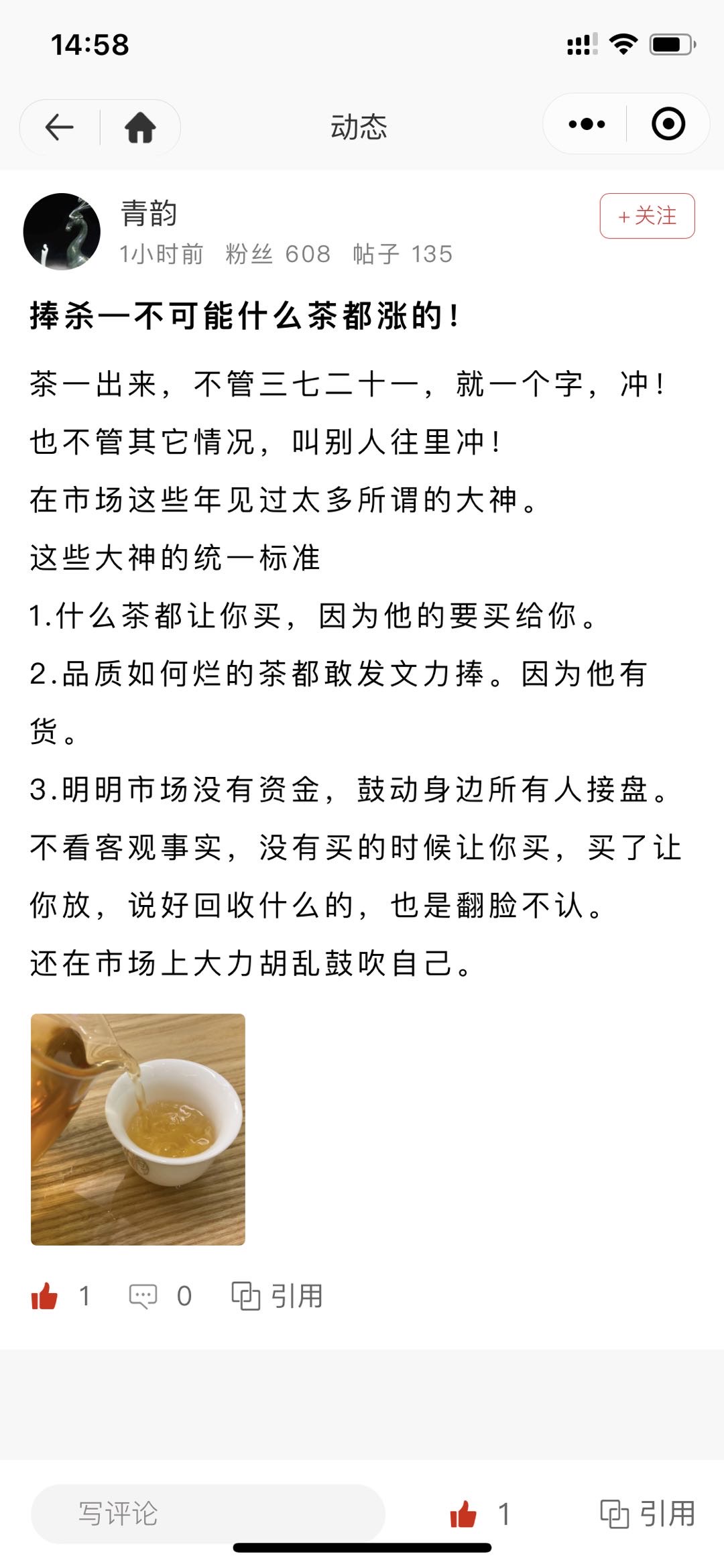Open 青韵's profile avatar

tap(62, 232)
